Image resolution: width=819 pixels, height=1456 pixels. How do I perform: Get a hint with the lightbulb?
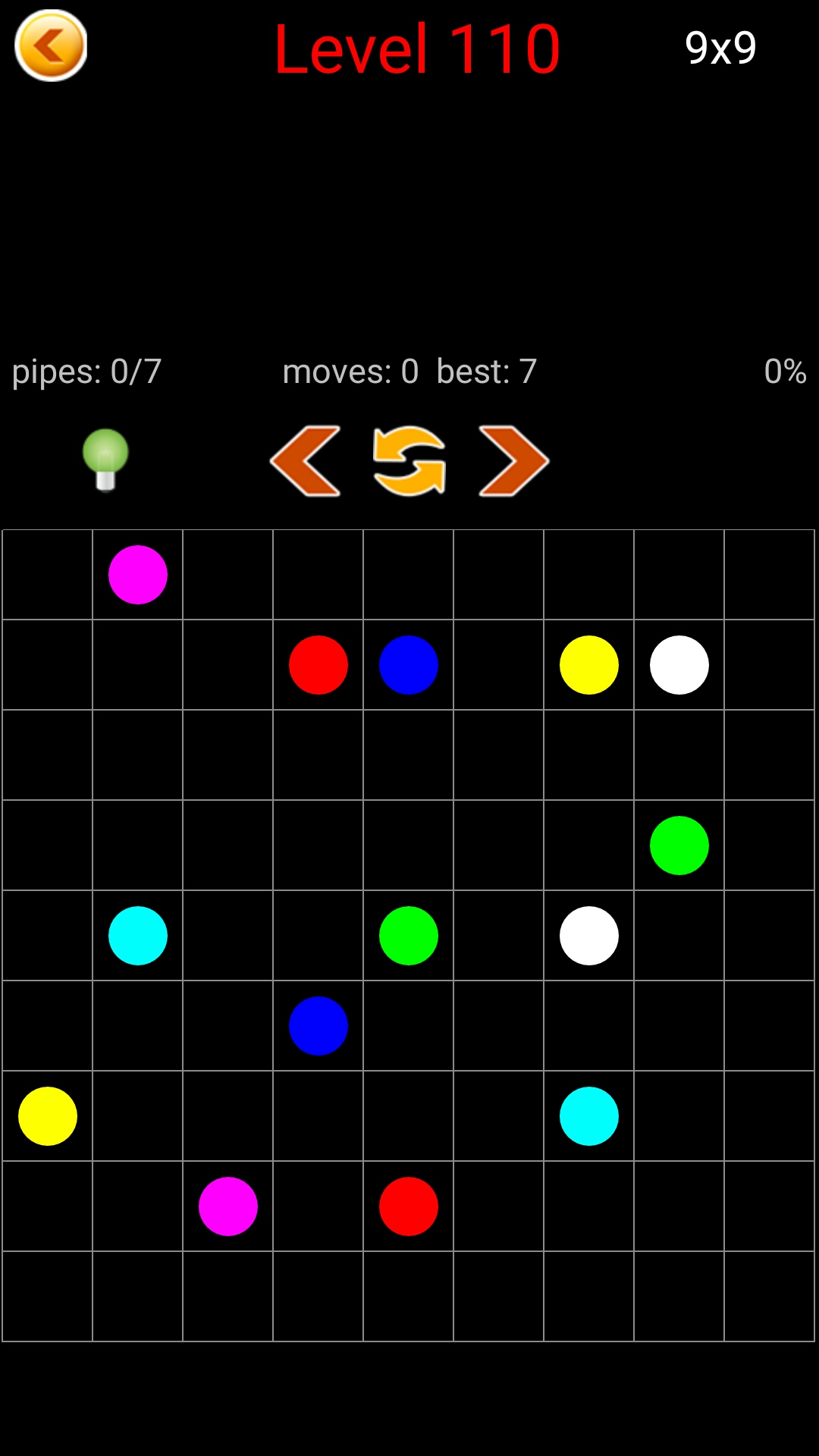[x=105, y=460]
